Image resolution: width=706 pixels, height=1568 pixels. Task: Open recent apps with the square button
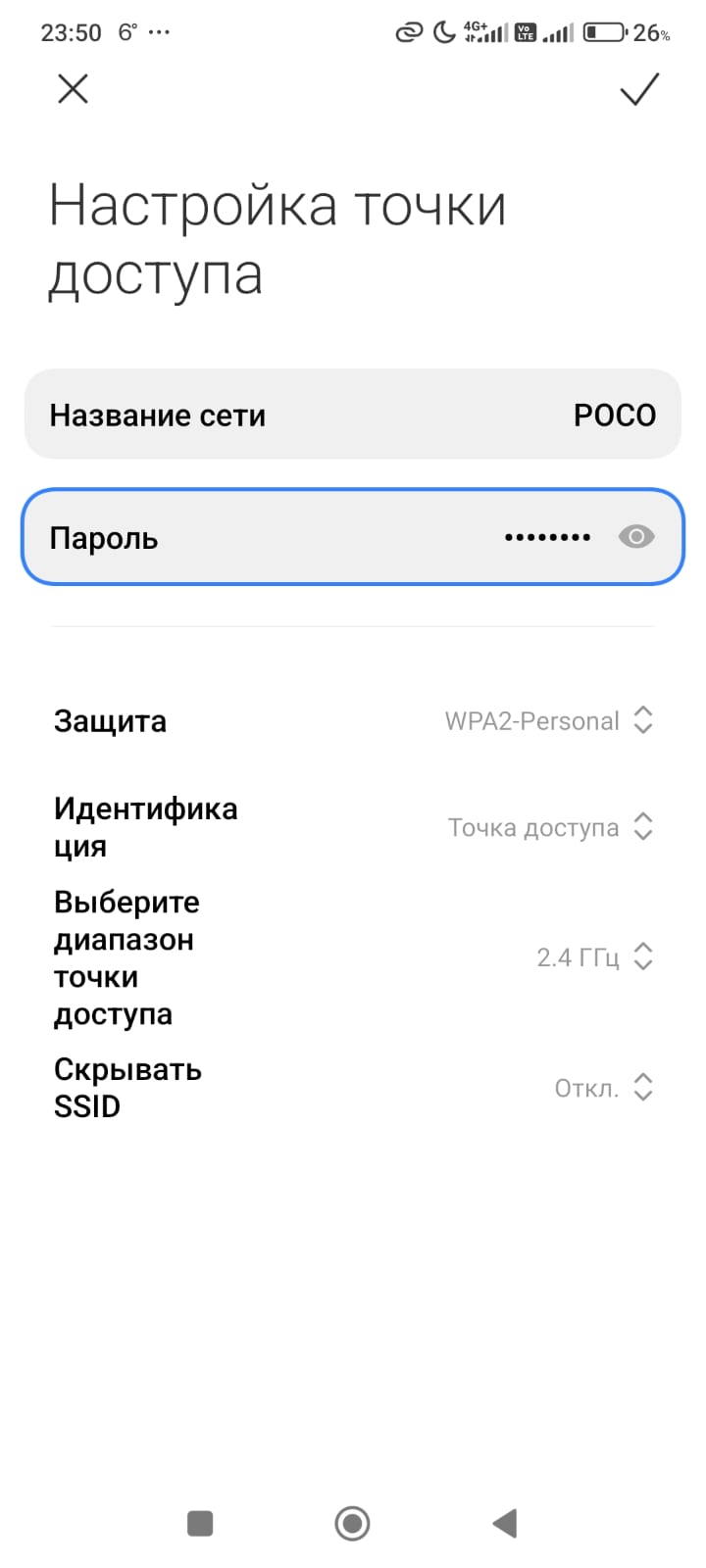(x=200, y=1523)
